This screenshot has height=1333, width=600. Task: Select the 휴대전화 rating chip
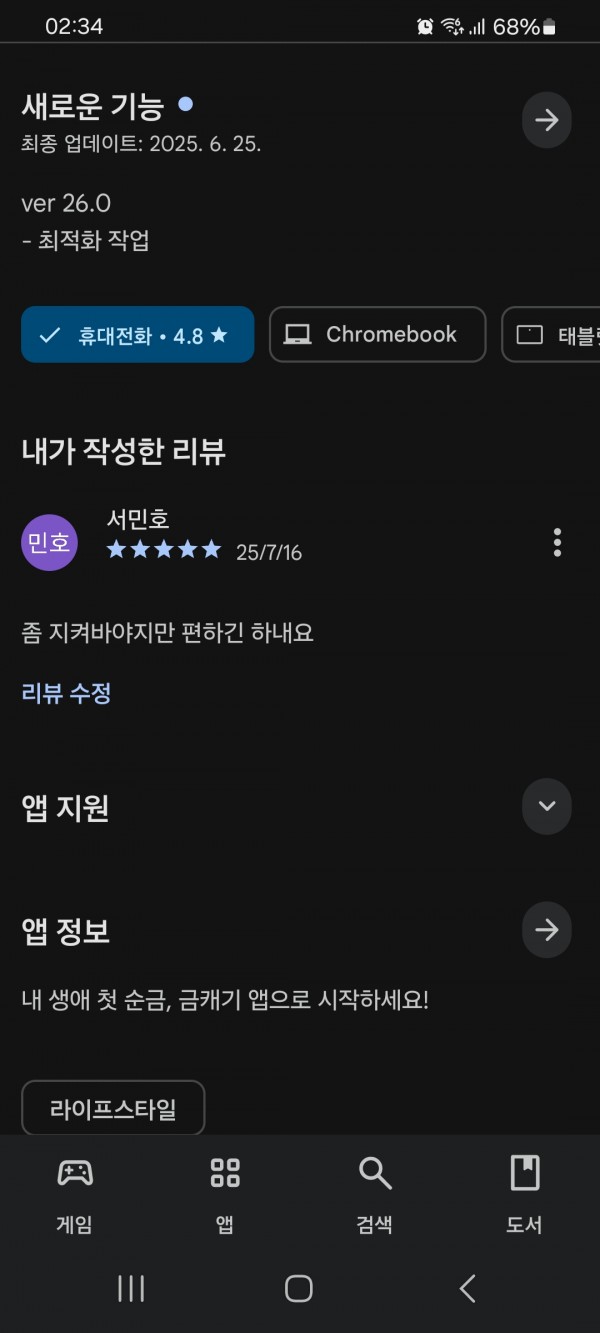[138, 335]
